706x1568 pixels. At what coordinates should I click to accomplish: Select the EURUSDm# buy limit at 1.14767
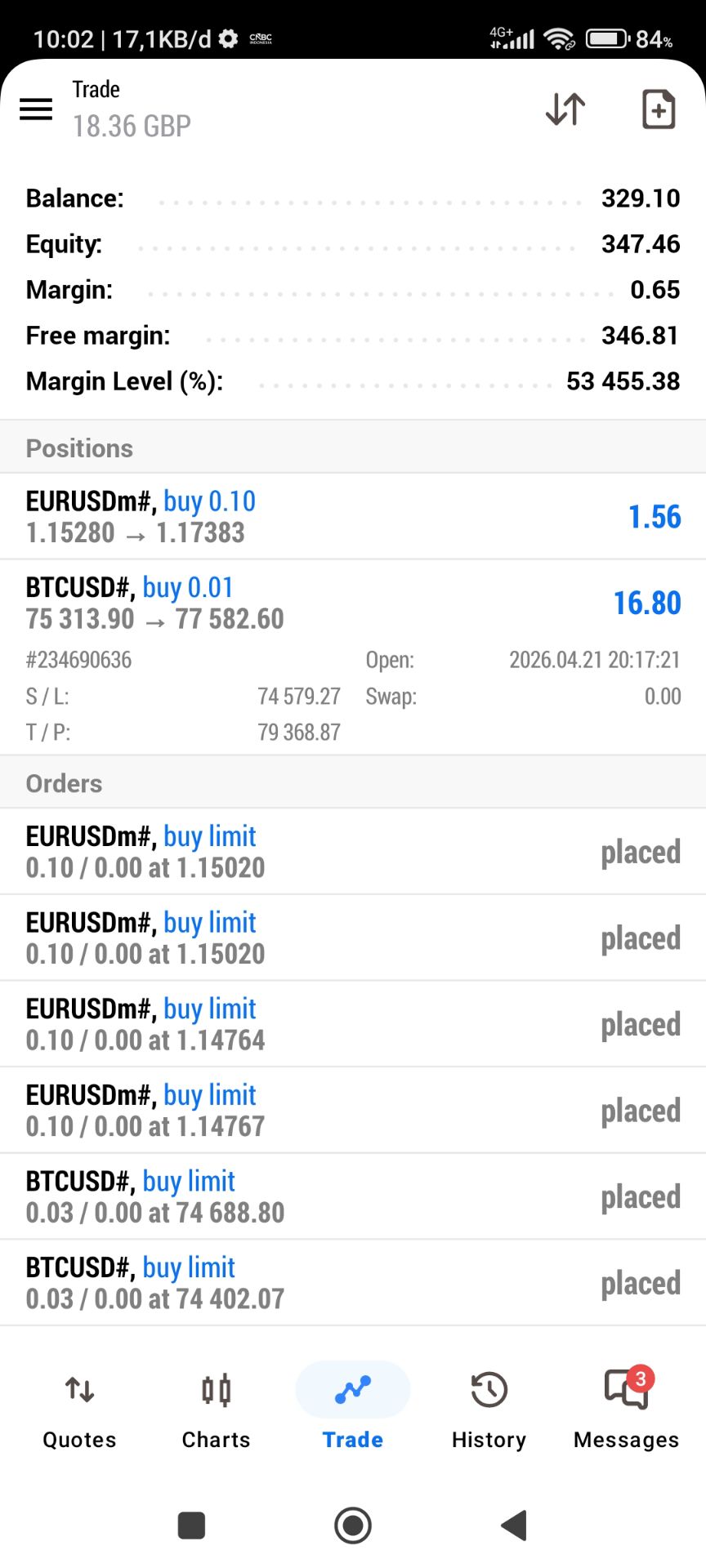coord(353,1110)
